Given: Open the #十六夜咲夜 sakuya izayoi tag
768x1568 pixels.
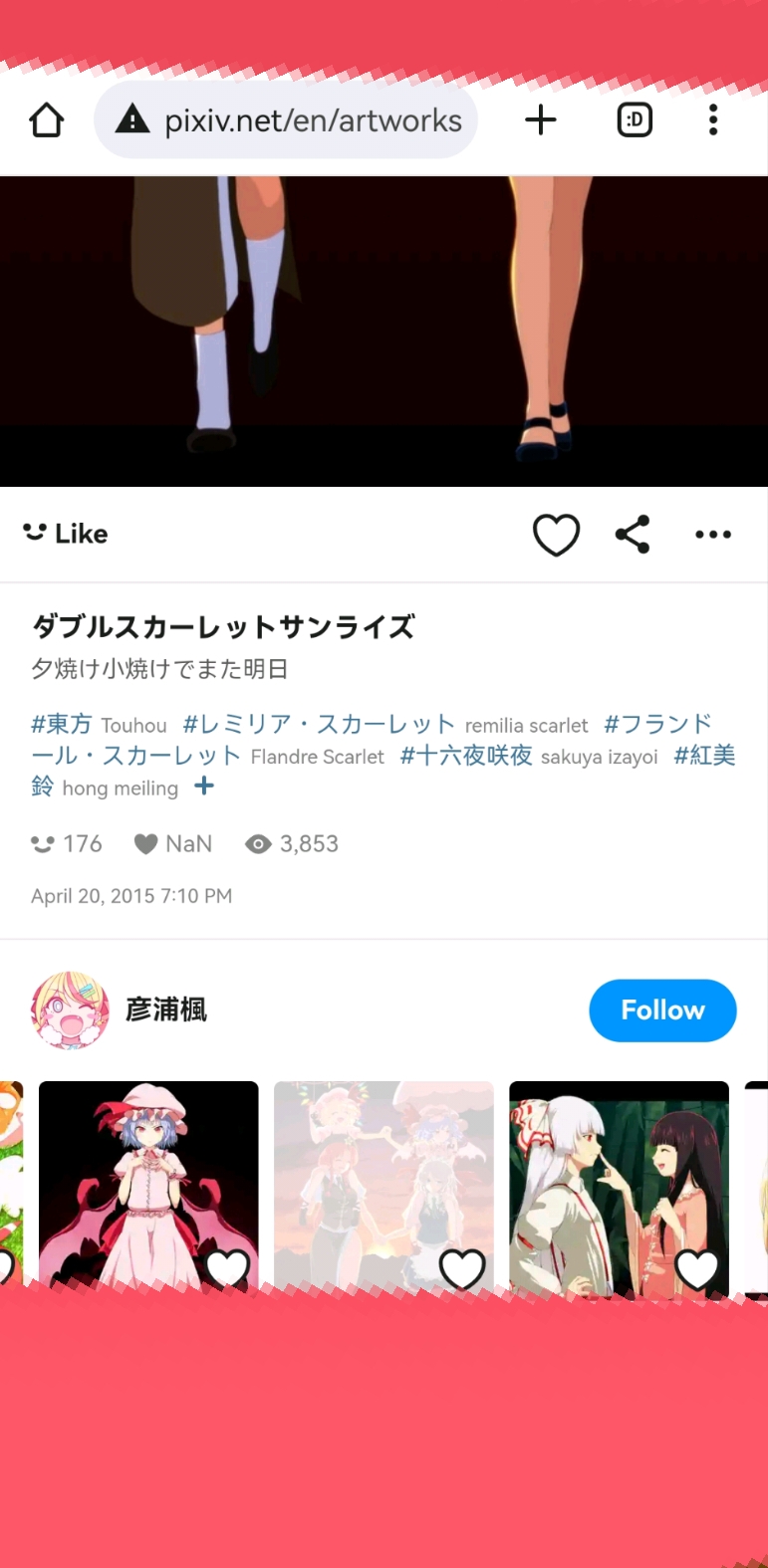Looking at the screenshot, I should [x=466, y=756].
